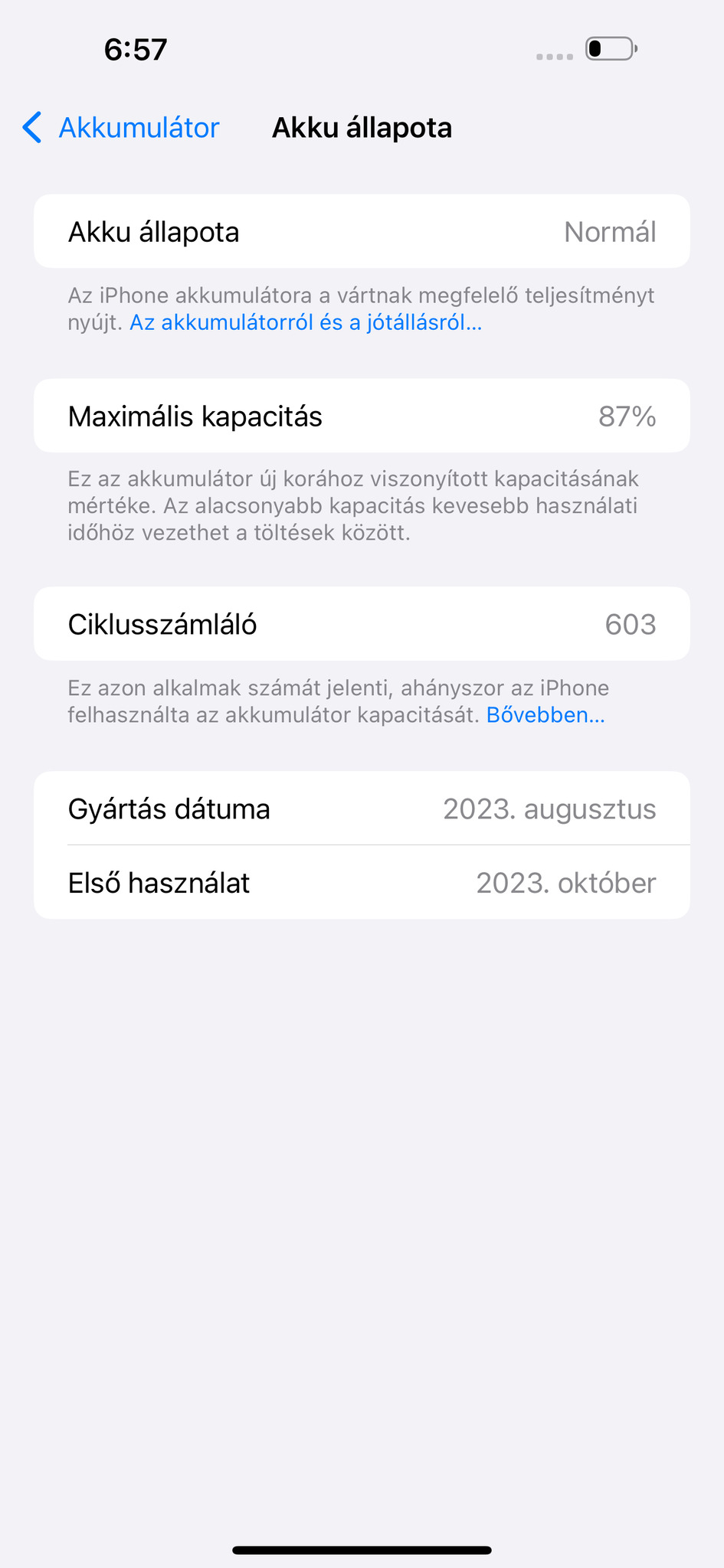Tap the Bővebben… link under Ciklusszámláló

click(545, 715)
